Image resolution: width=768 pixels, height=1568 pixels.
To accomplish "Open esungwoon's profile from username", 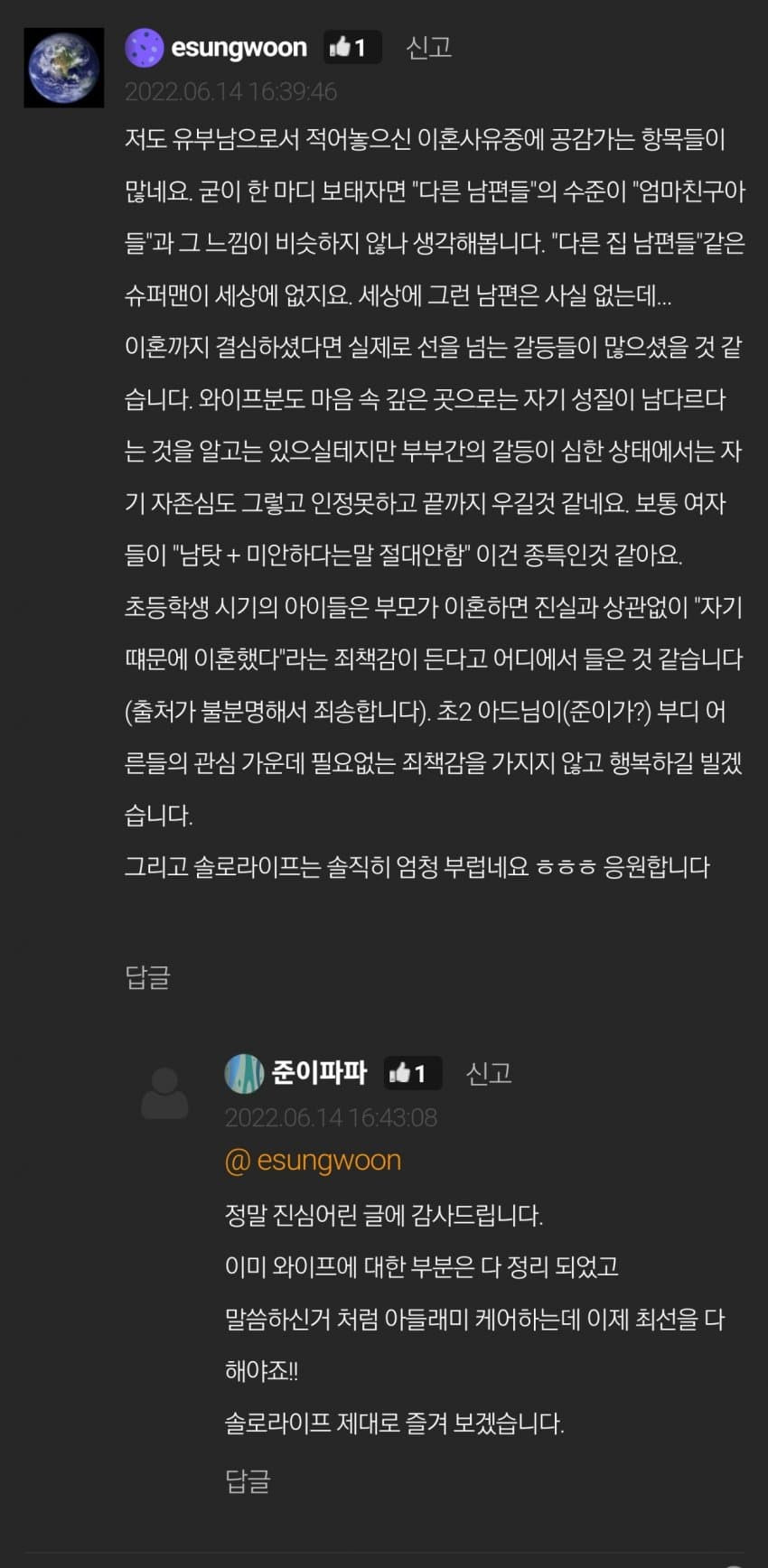I will 239,47.
